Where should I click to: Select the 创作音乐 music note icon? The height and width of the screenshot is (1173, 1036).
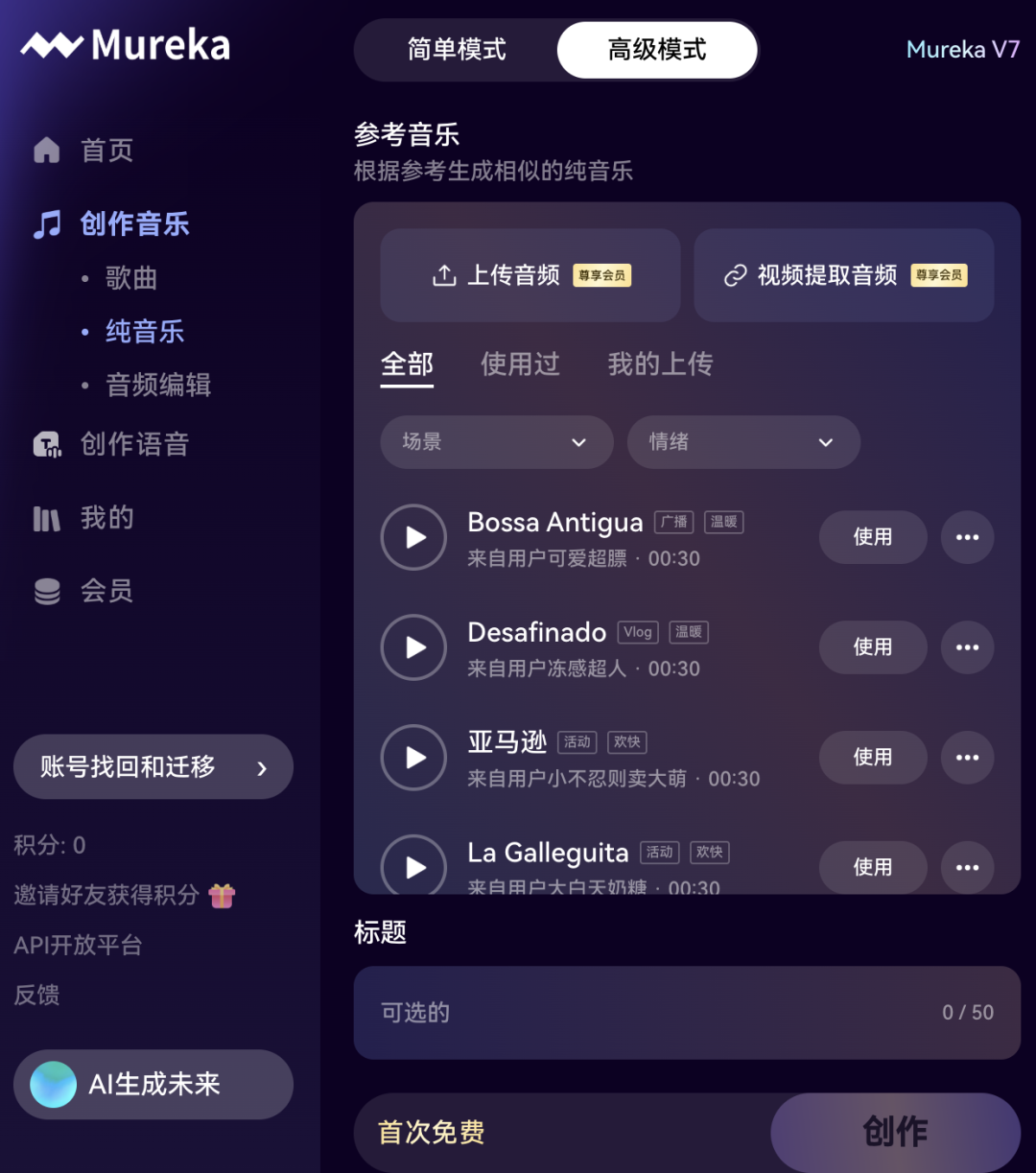(46, 223)
